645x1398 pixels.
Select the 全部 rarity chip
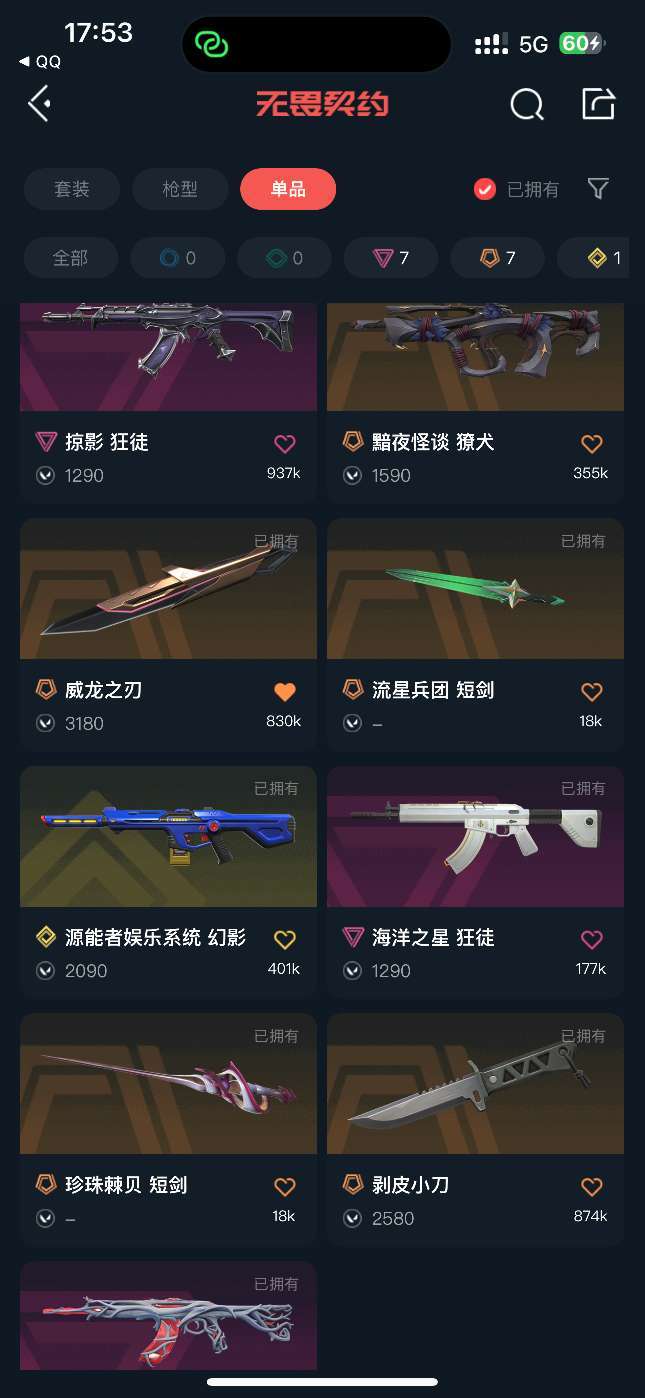click(70, 258)
